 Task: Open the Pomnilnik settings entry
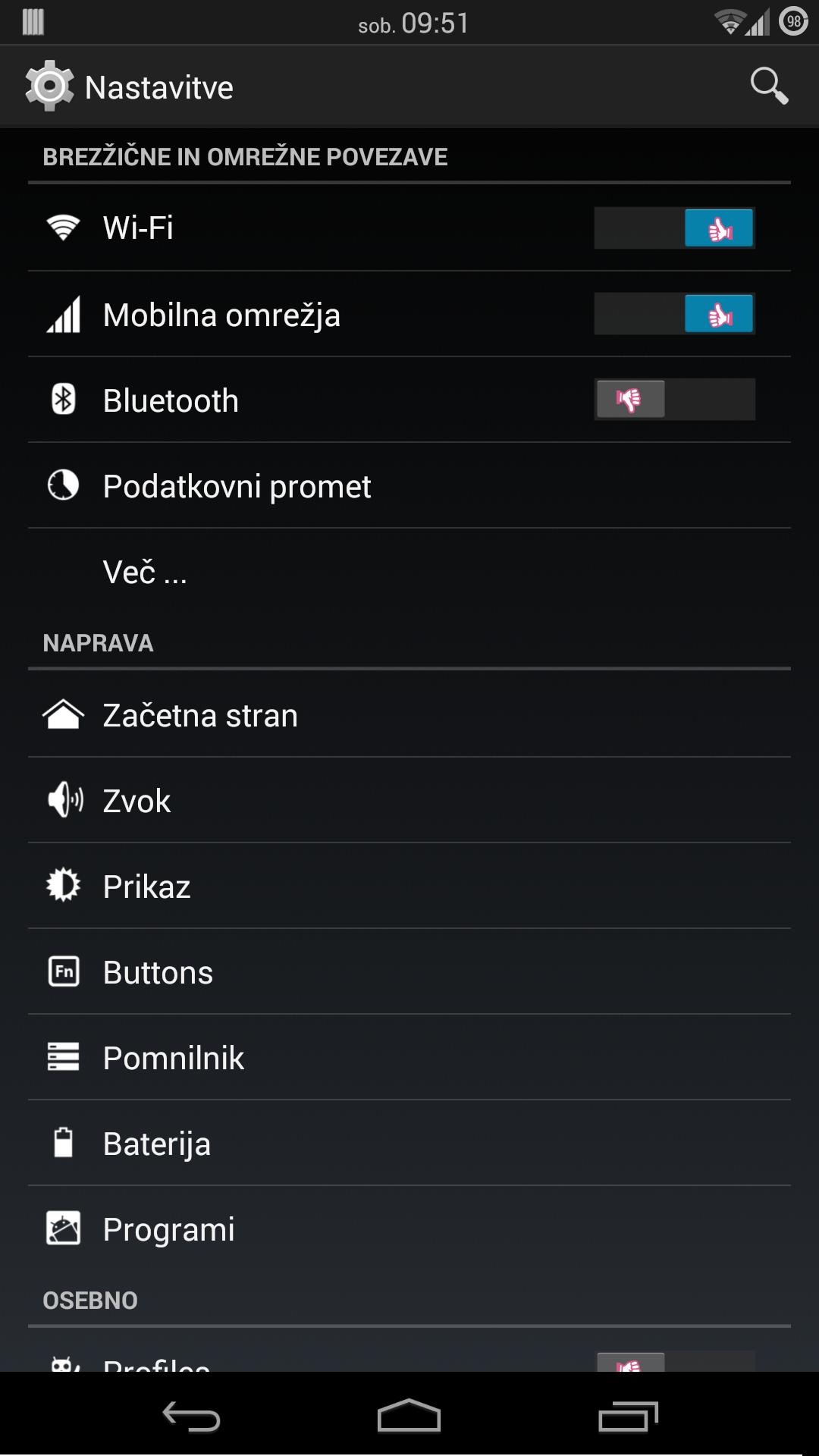(x=172, y=1057)
